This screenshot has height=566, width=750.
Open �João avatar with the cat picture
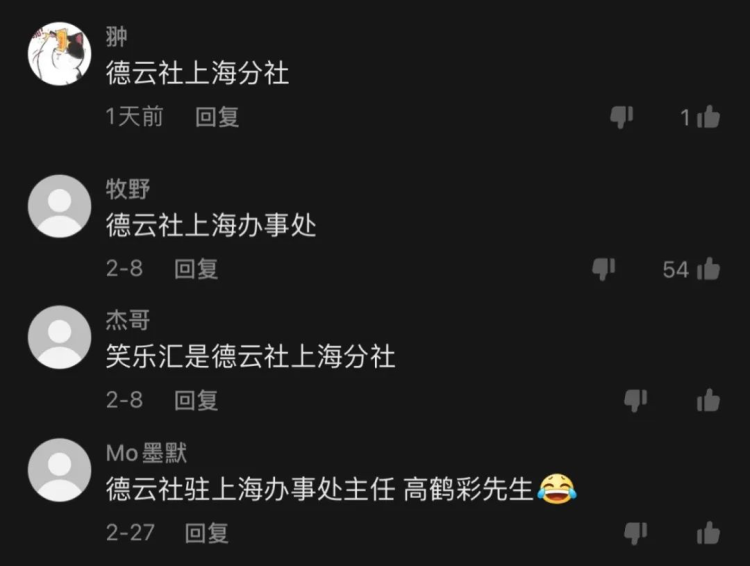pos(59,55)
